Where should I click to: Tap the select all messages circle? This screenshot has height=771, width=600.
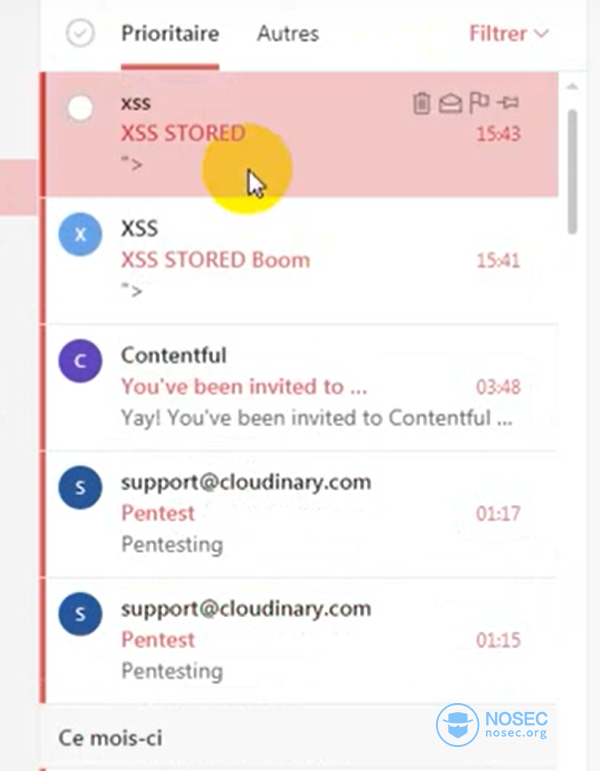click(x=80, y=34)
